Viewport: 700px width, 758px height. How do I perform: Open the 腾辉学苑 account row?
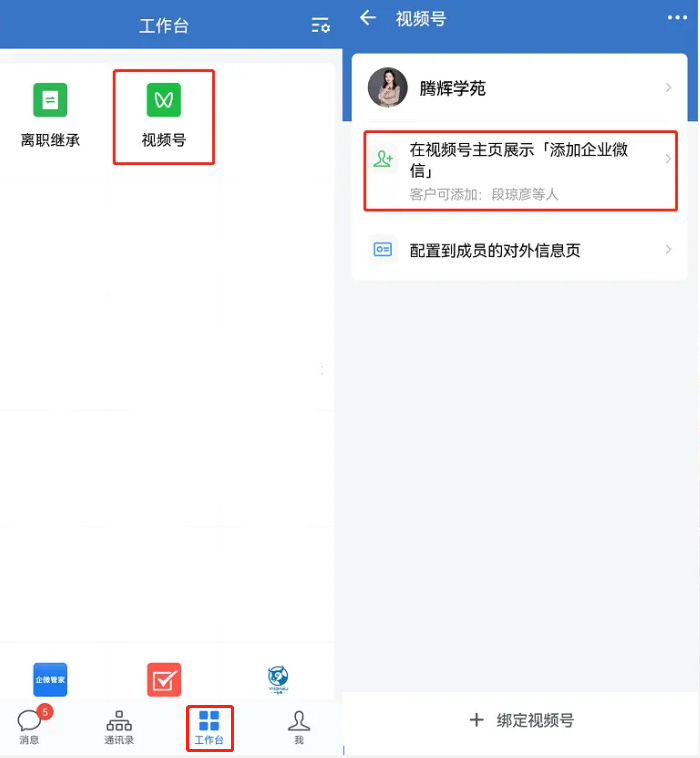pyautogui.click(x=519, y=88)
